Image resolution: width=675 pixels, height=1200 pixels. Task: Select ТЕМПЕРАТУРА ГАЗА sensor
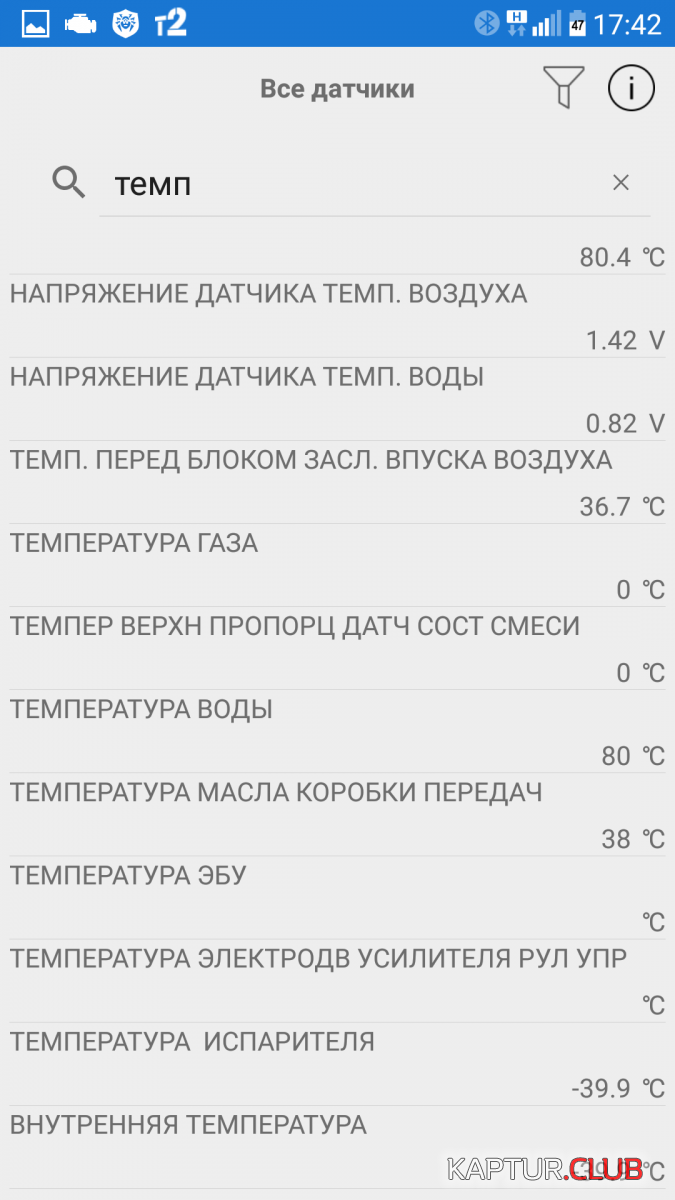(337, 565)
